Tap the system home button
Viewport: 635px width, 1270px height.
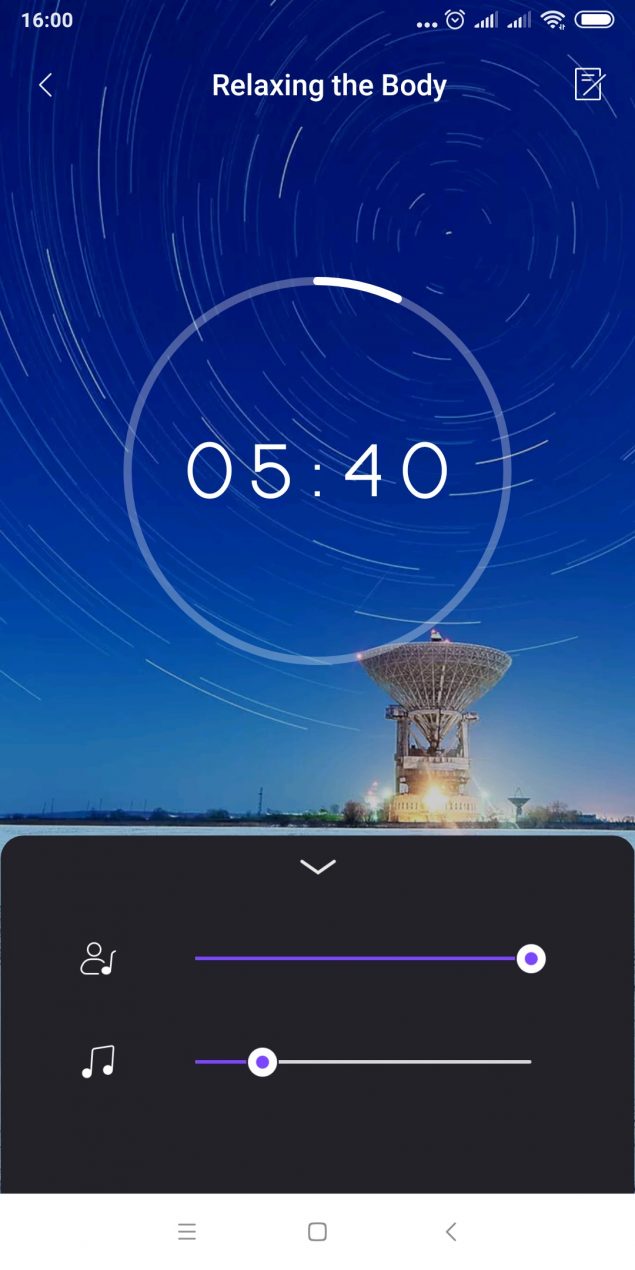point(317,1232)
